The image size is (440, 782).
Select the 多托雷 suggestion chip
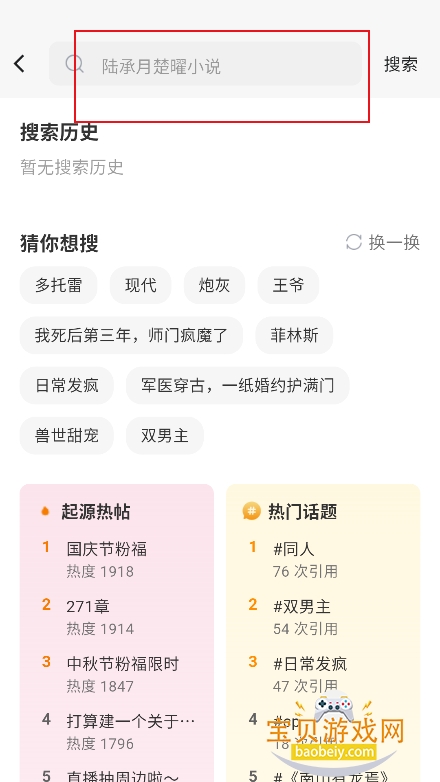[58, 285]
